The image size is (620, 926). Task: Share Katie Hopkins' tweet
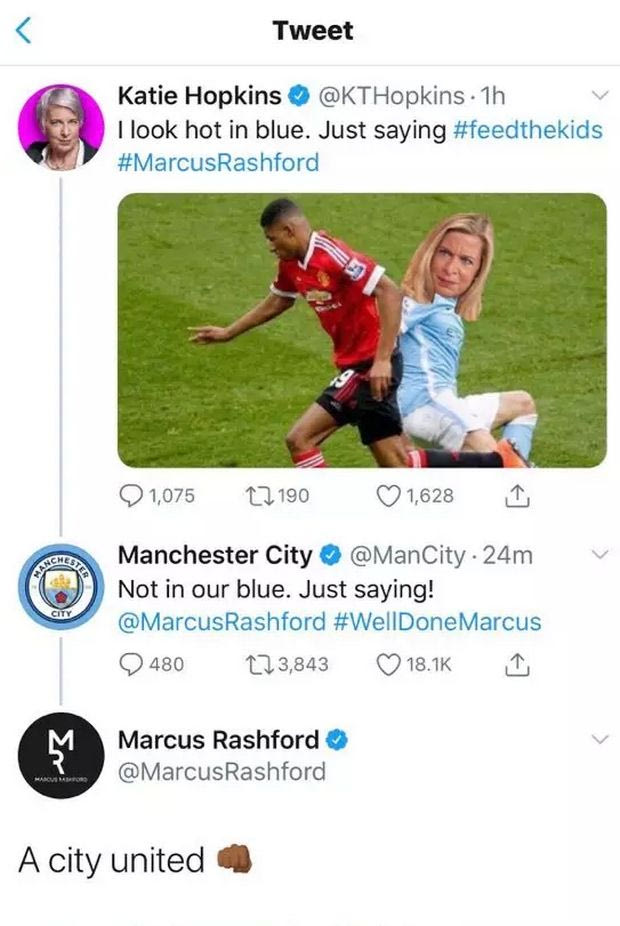(517, 495)
